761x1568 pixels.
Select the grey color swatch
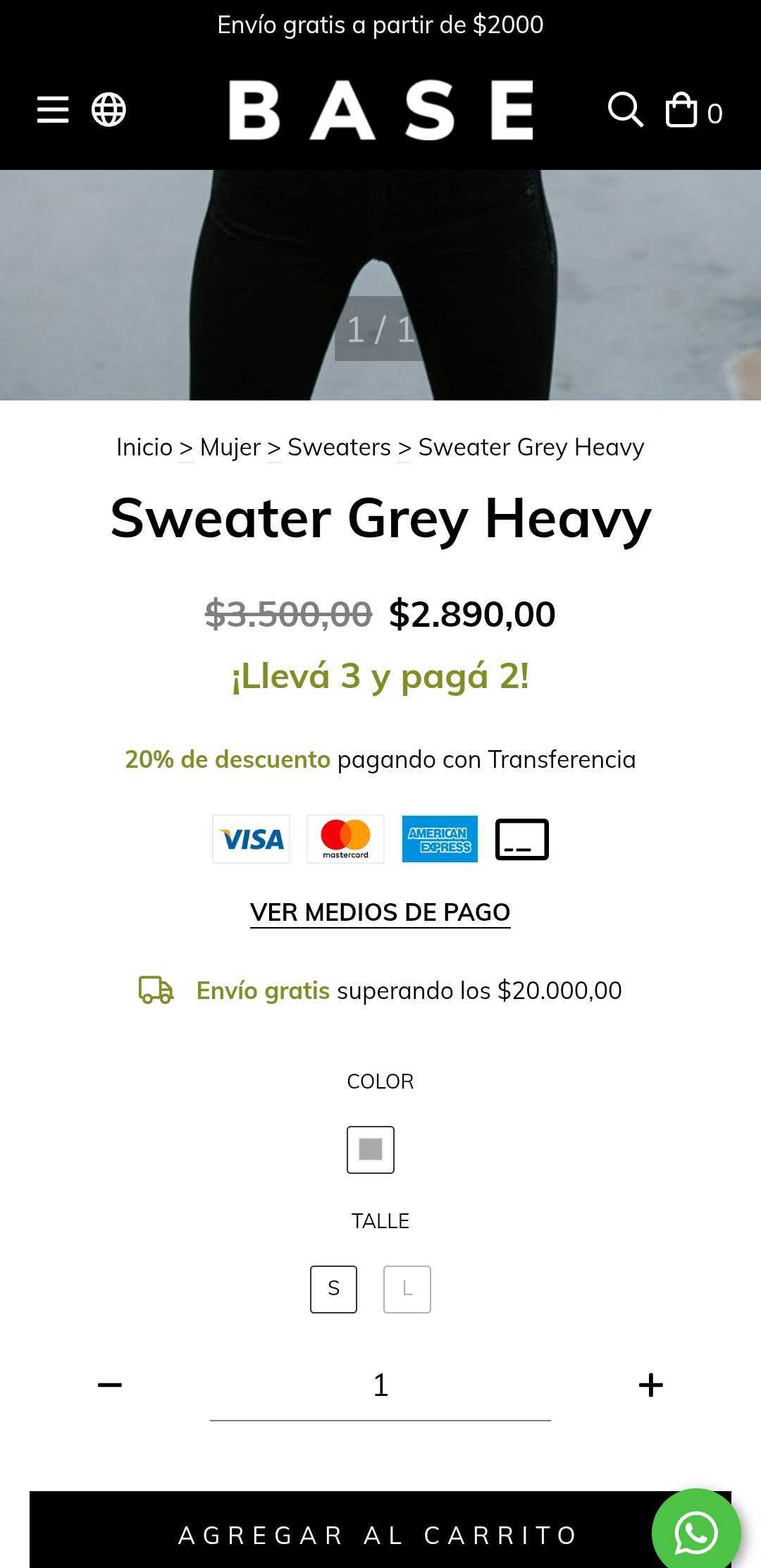pyautogui.click(x=371, y=1149)
